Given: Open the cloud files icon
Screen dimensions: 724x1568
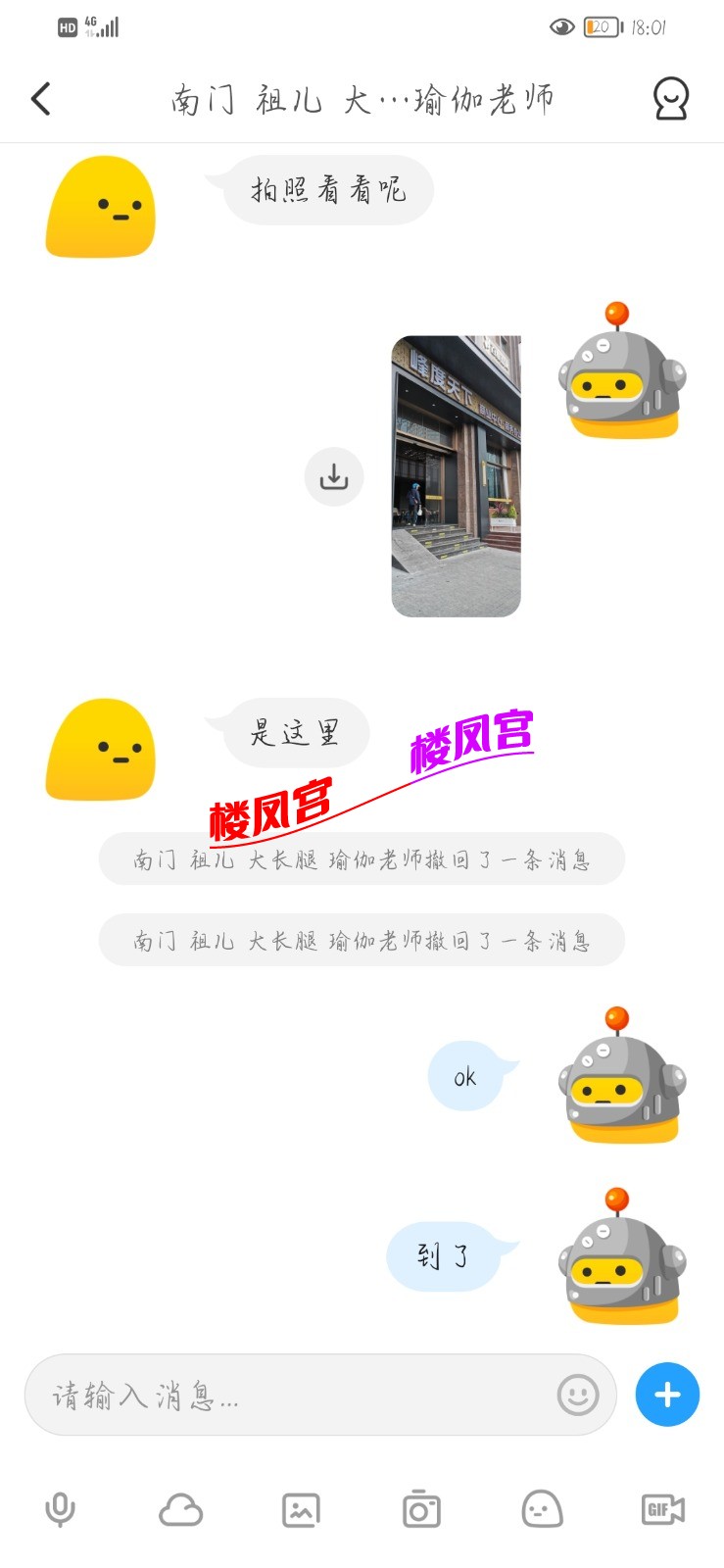Looking at the screenshot, I should click(180, 1509).
